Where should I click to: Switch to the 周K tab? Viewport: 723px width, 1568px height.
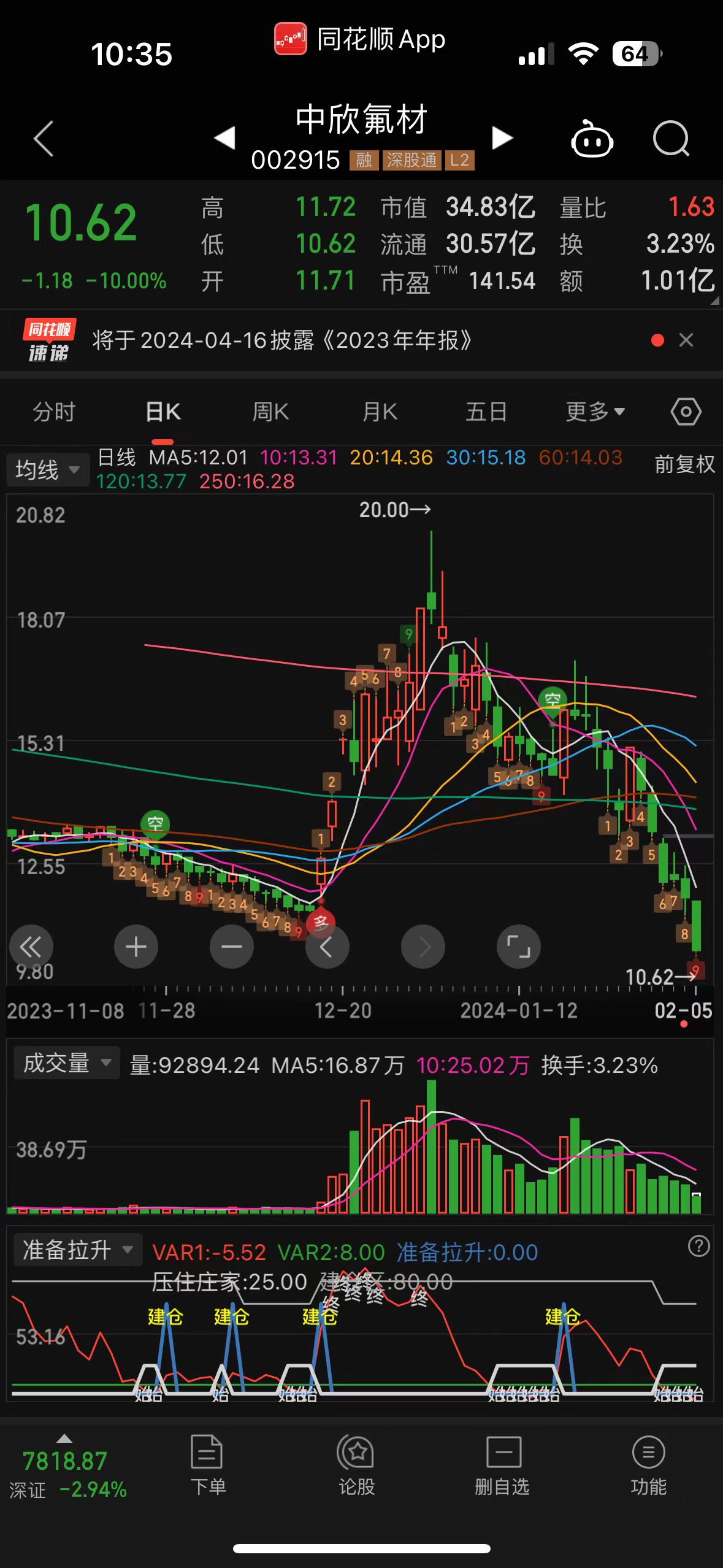(270, 412)
